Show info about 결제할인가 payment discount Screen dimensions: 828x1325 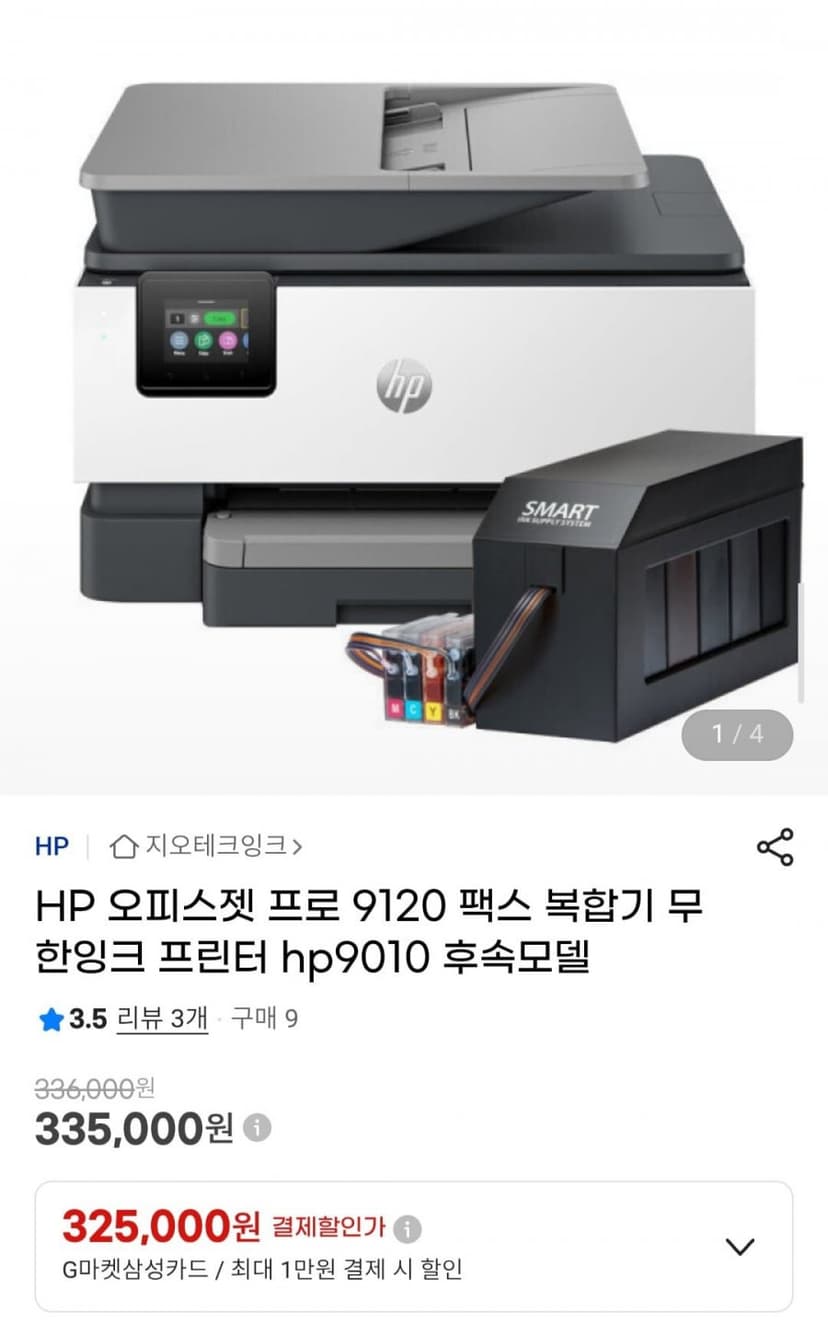408,1228
